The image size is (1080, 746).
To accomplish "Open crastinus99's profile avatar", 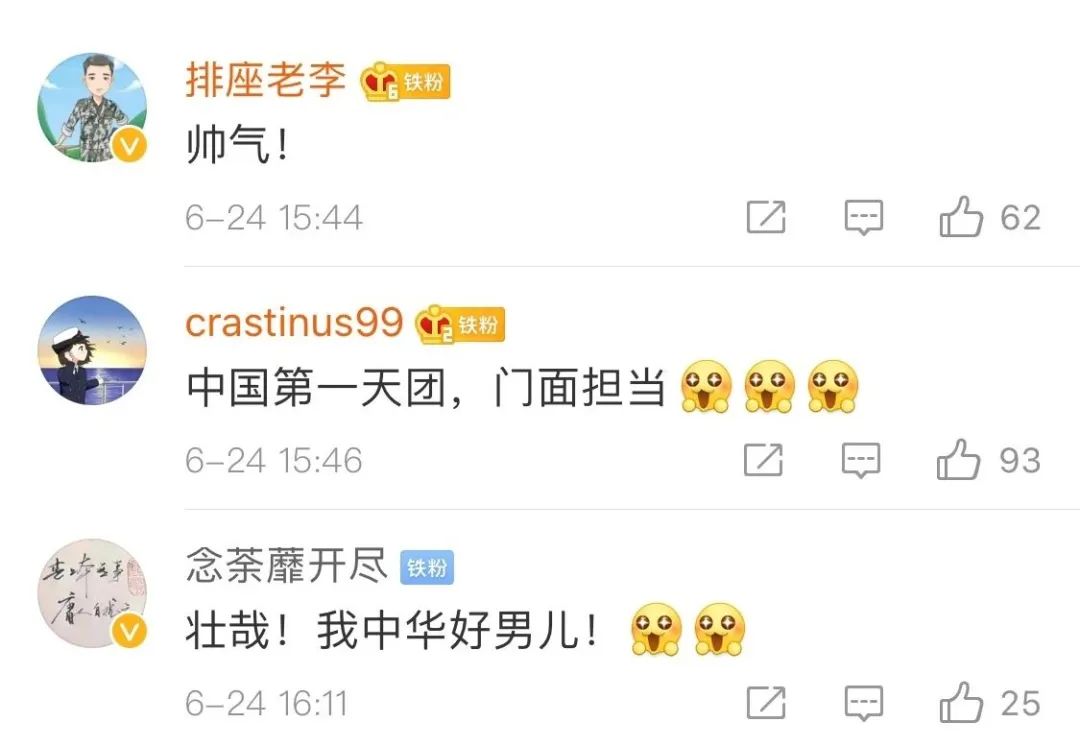I will [x=92, y=350].
